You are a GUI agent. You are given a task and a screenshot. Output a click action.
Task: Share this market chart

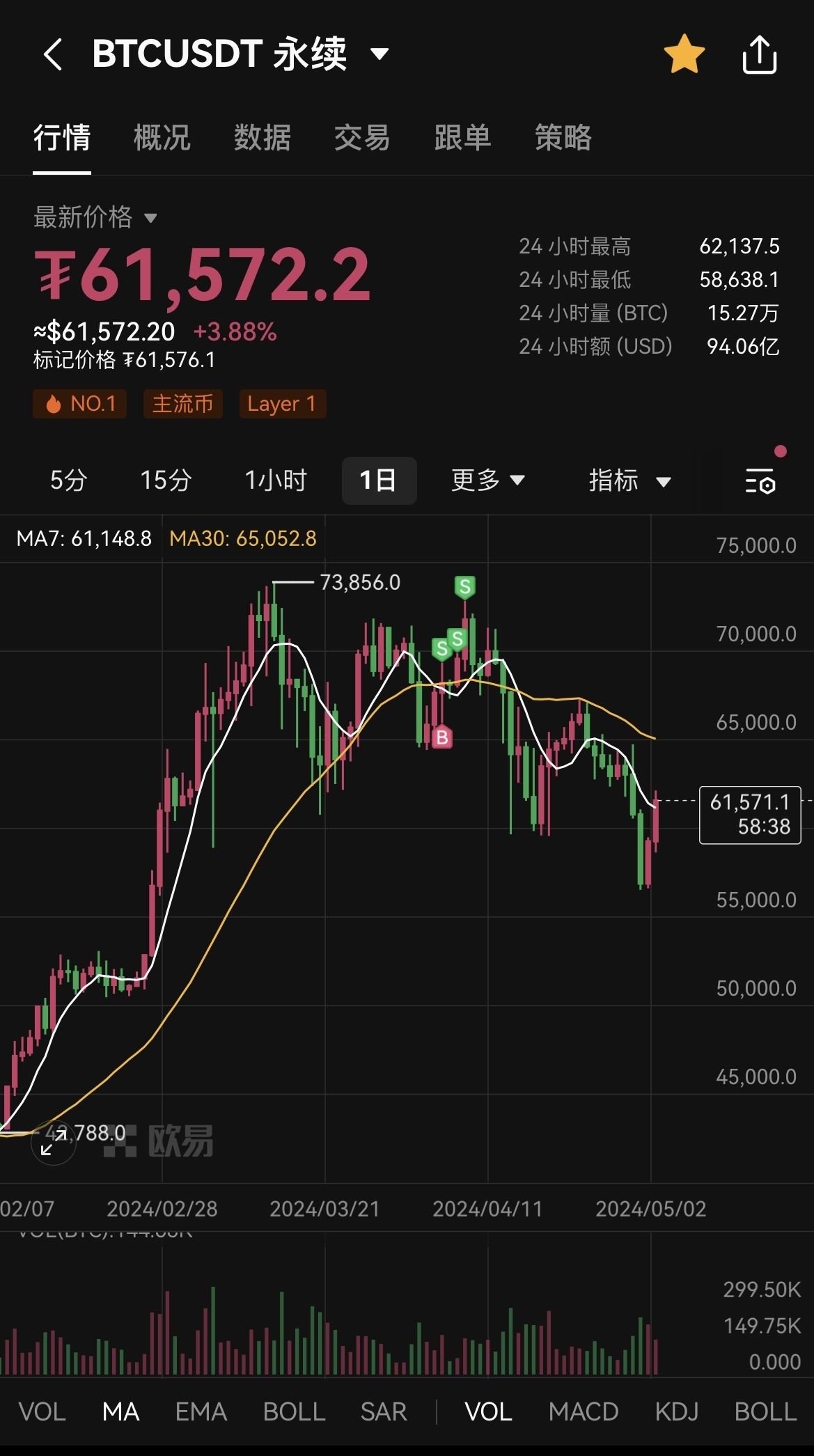tap(759, 54)
